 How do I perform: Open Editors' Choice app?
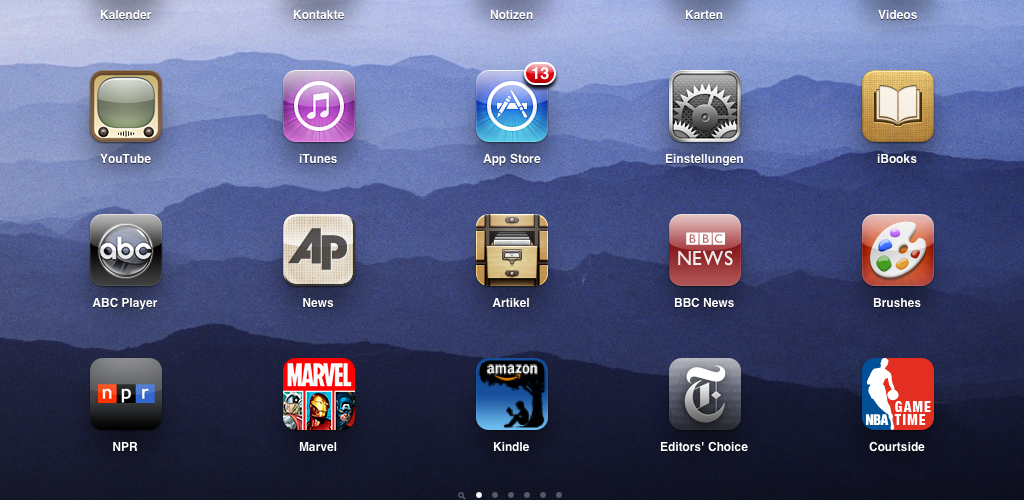tap(705, 394)
